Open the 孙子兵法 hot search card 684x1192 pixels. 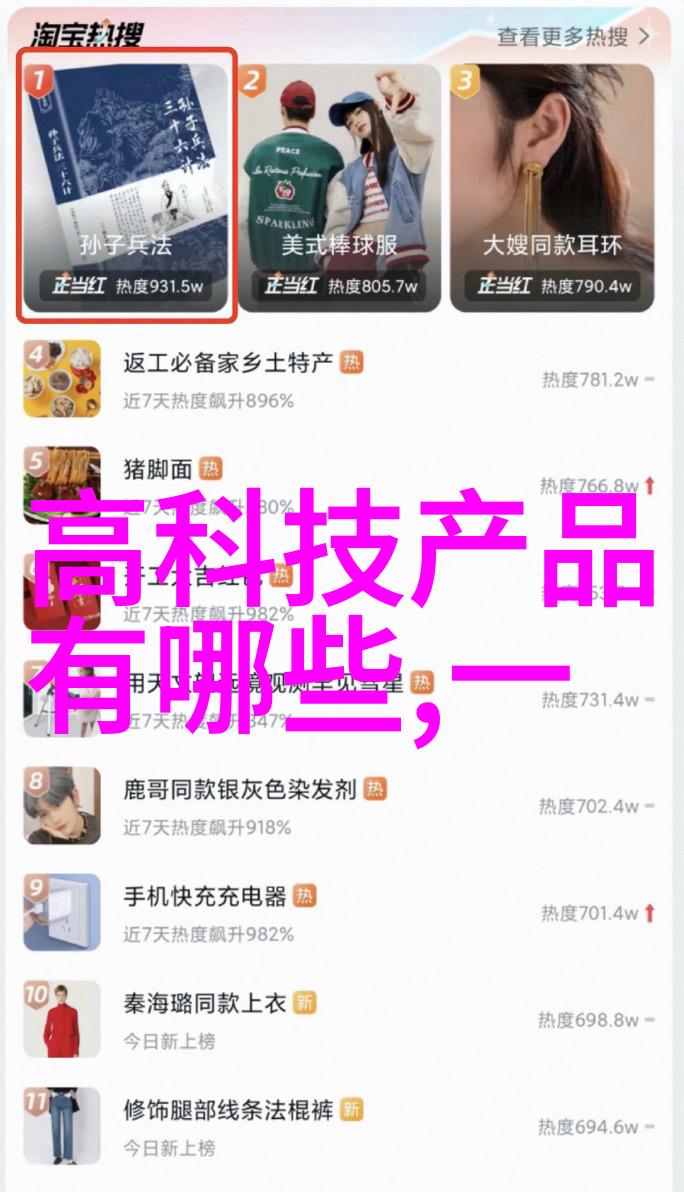pos(127,185)
